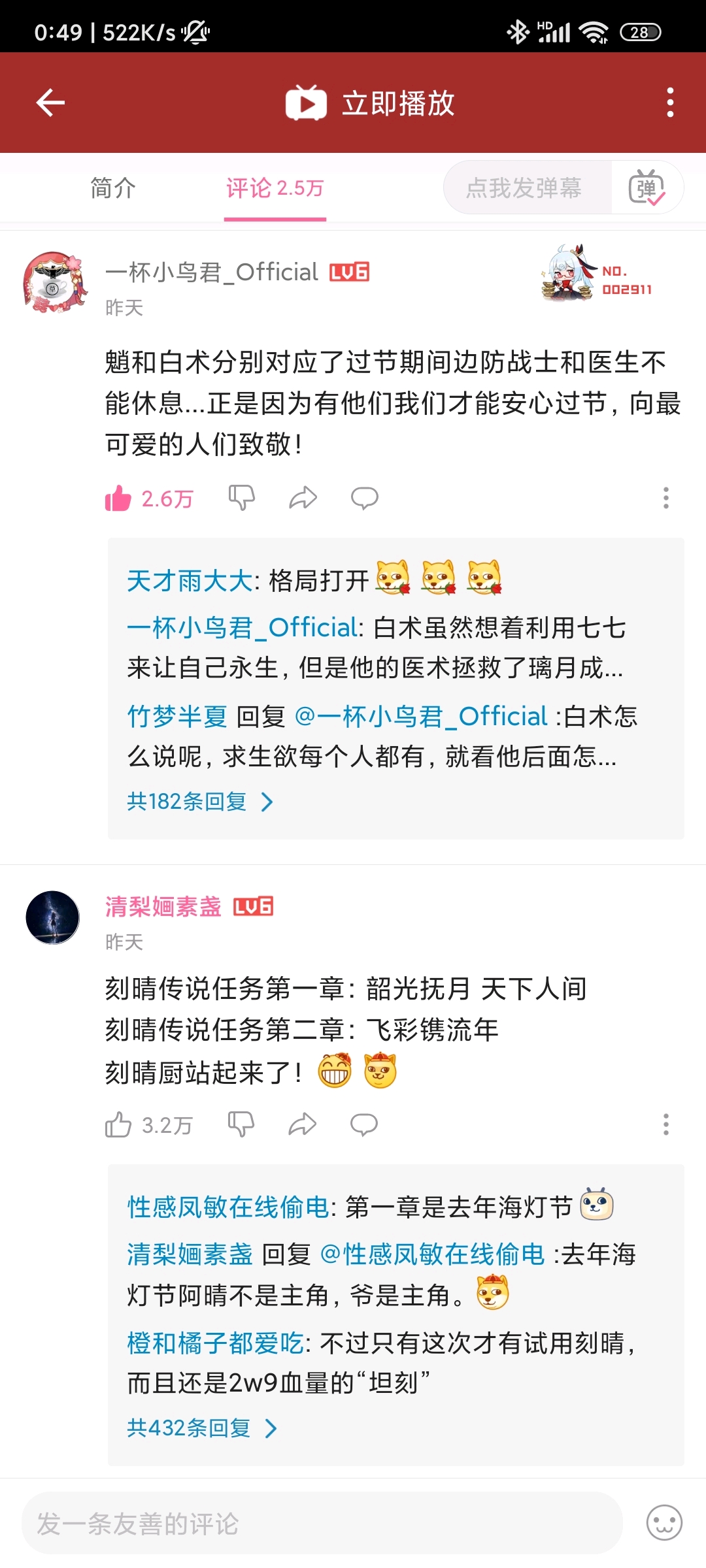This screenshot has width=706, height=1568.
Task: Open 一杯小鸟君_Official's profile avatar
Action: tap(55, 282)
